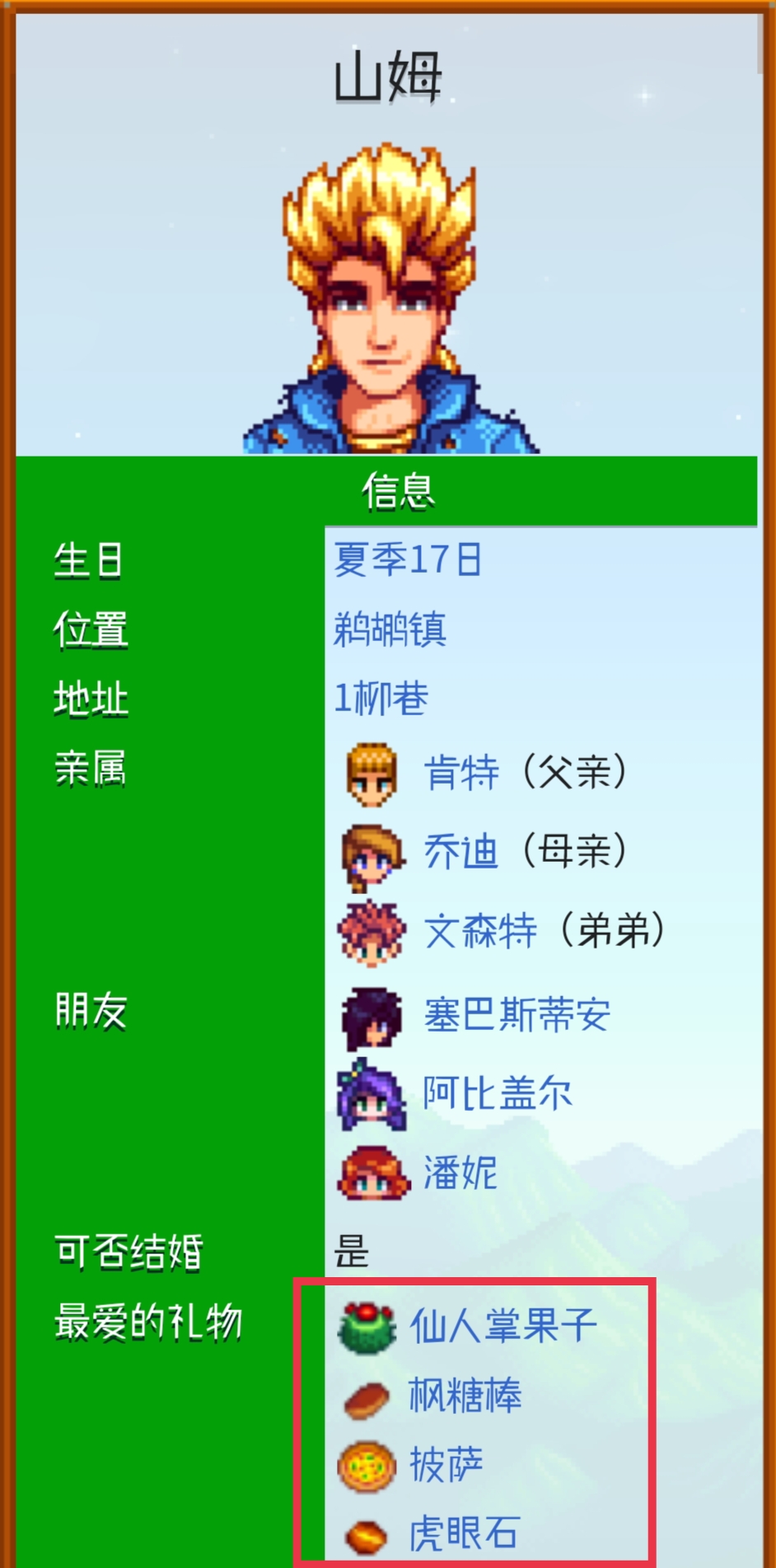Open the 夏季17日 birthday link
776x1568 pixels.
point(407,560)
